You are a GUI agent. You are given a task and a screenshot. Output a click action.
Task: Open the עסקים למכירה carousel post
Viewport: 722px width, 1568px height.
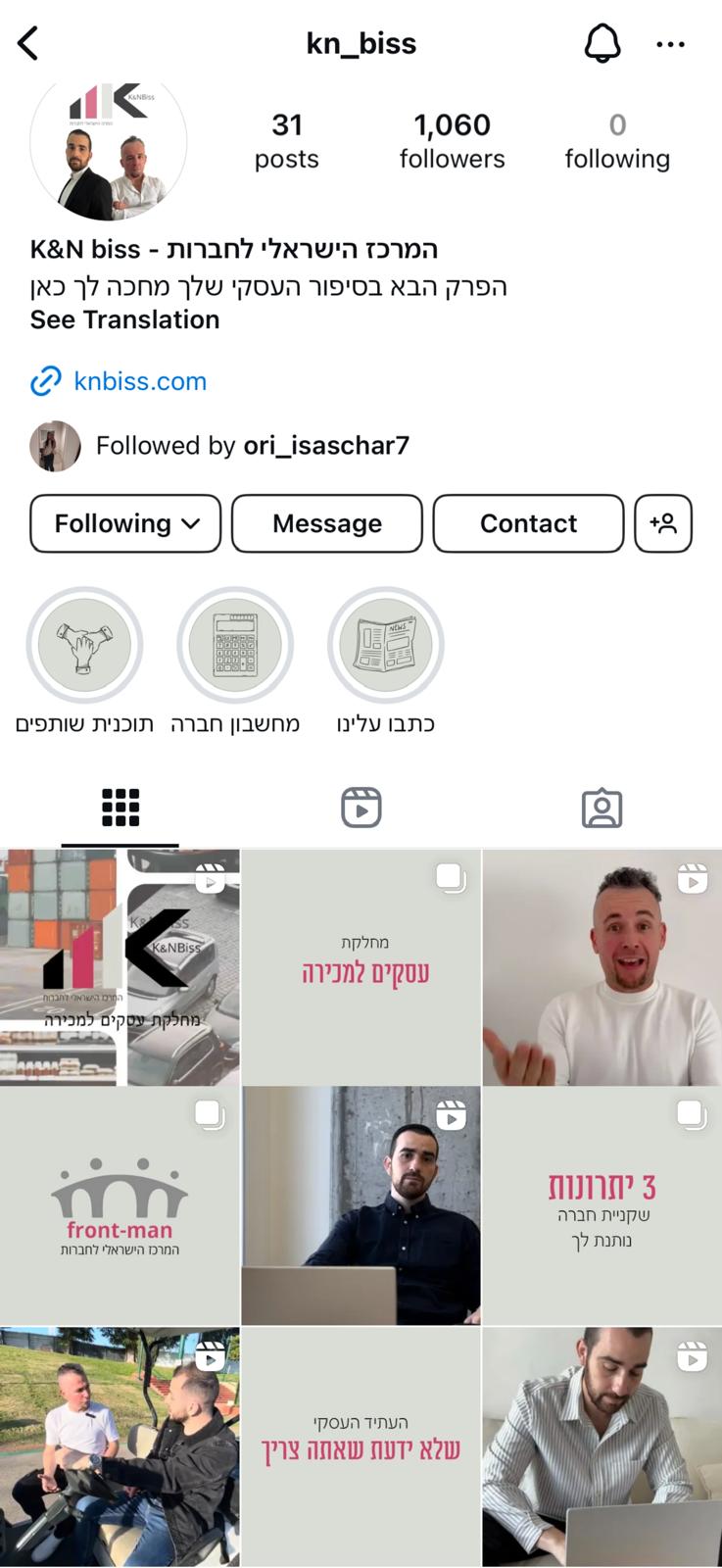(x=361, y=967)
